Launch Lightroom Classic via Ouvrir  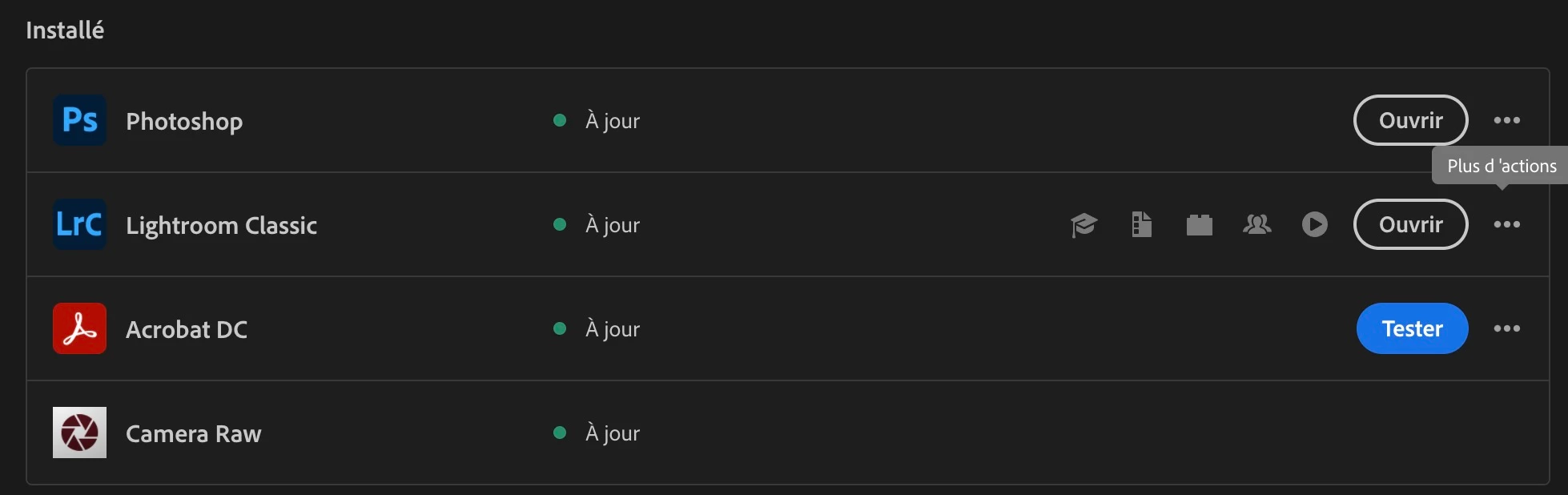(x=1410, y=224)
